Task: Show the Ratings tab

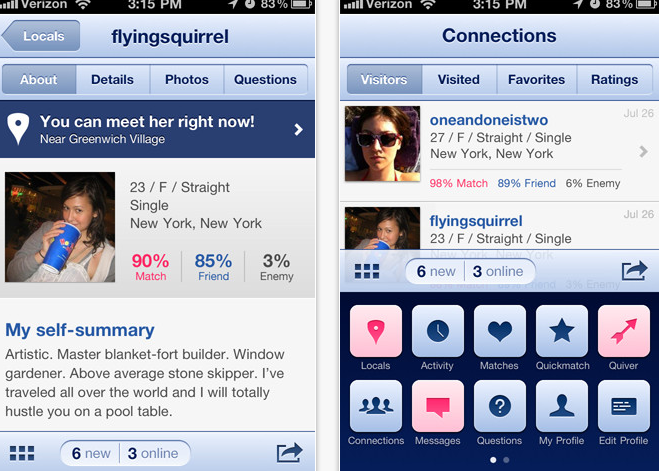Action: point(614,80)
